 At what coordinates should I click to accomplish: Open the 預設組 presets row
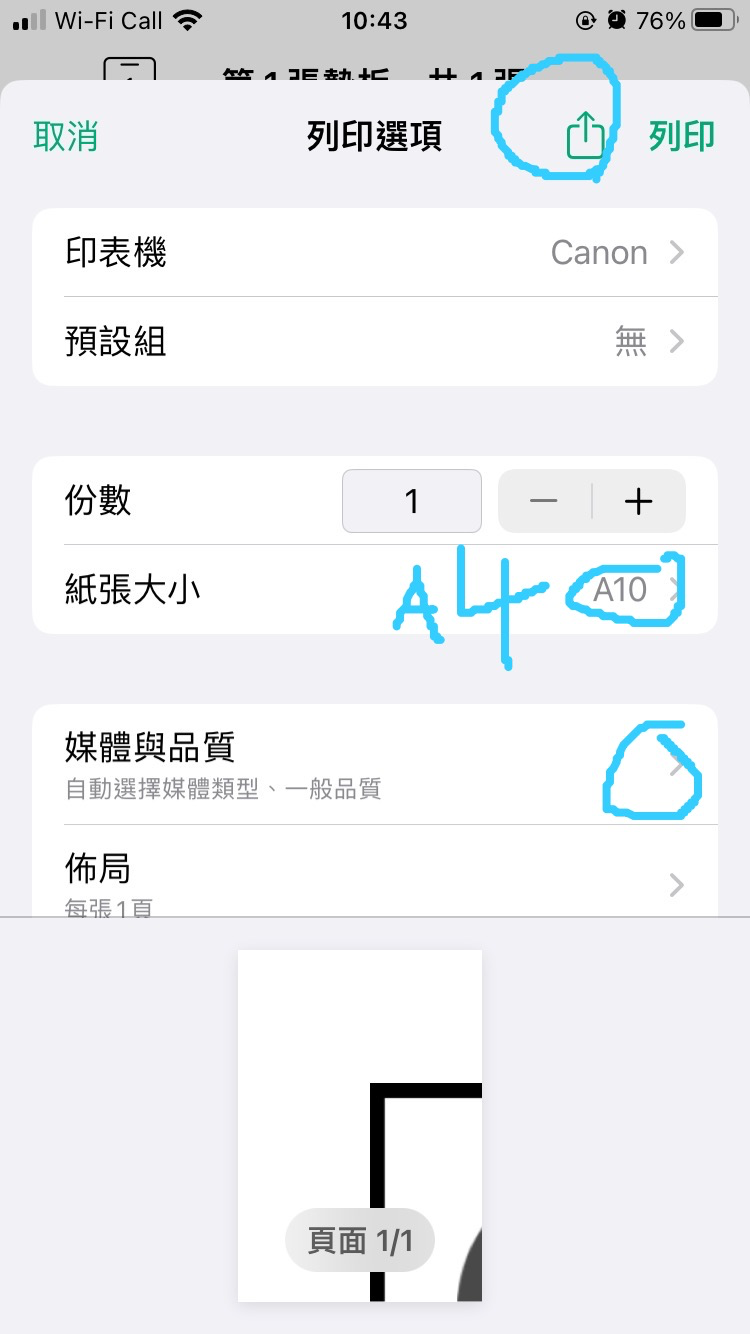375,342
